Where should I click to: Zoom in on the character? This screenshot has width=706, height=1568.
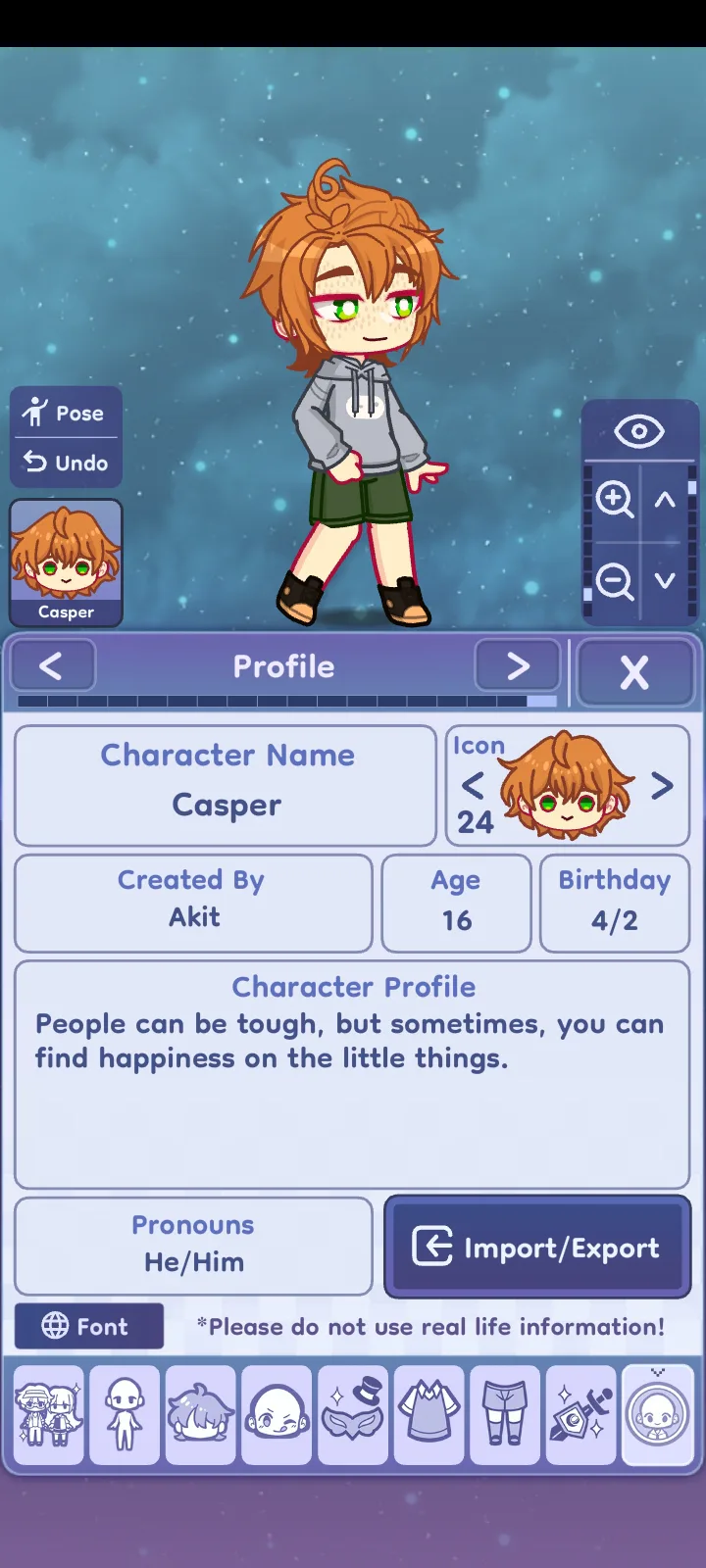[x=615, y=500]
